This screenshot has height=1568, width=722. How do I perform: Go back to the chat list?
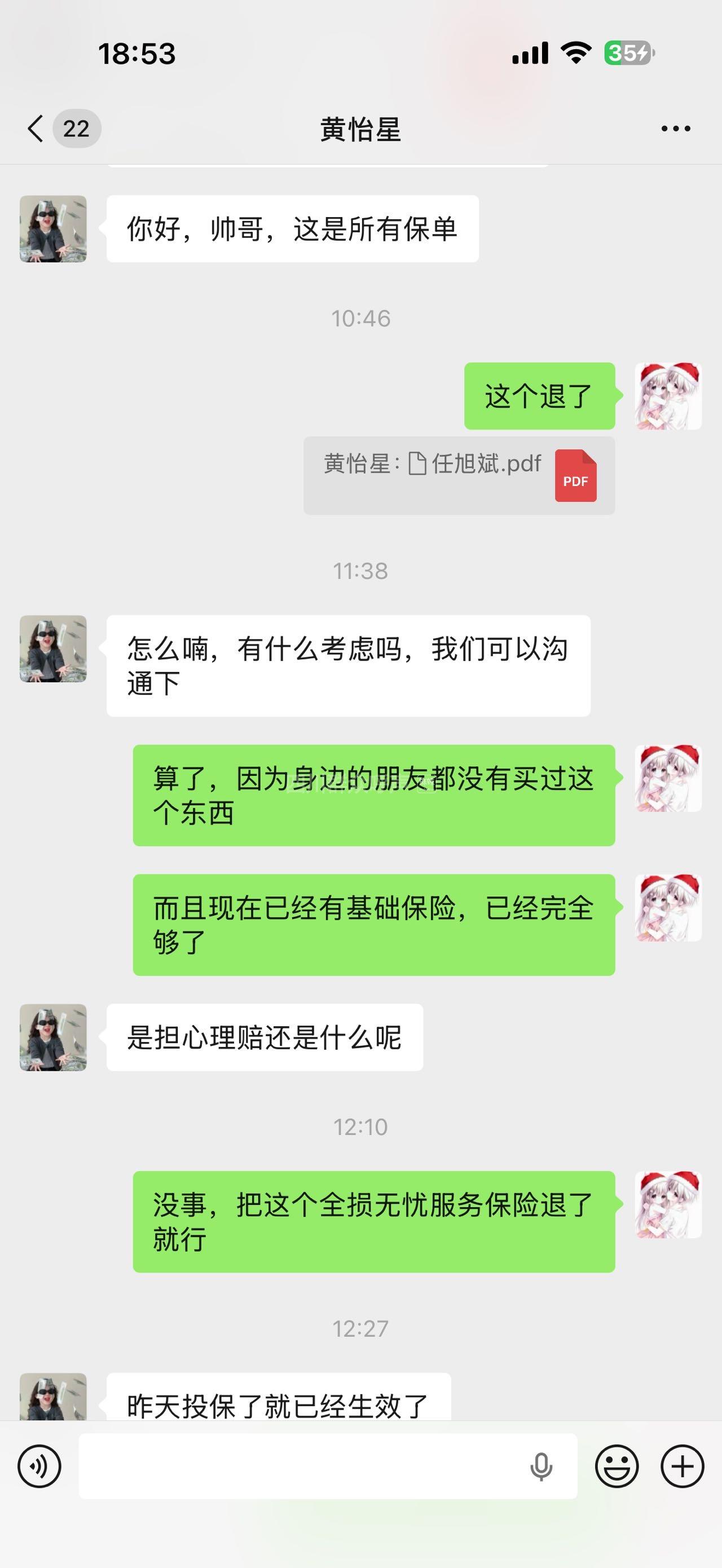pos(37,129)
